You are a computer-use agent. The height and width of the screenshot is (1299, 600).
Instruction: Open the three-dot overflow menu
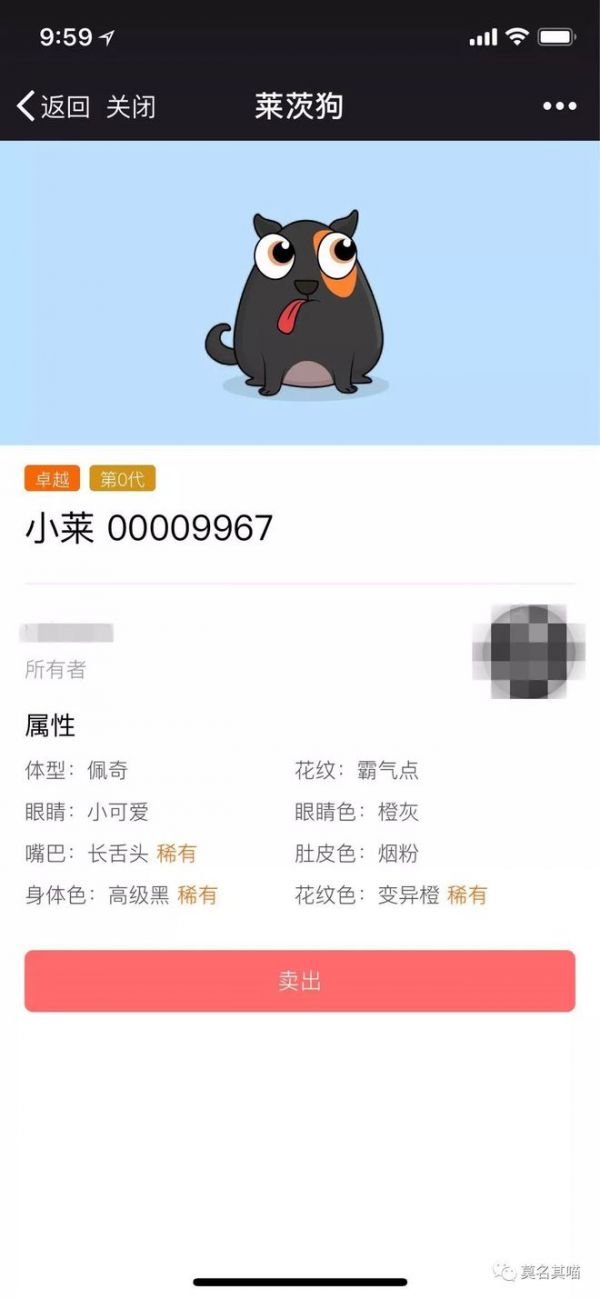(x=559, y=106)
